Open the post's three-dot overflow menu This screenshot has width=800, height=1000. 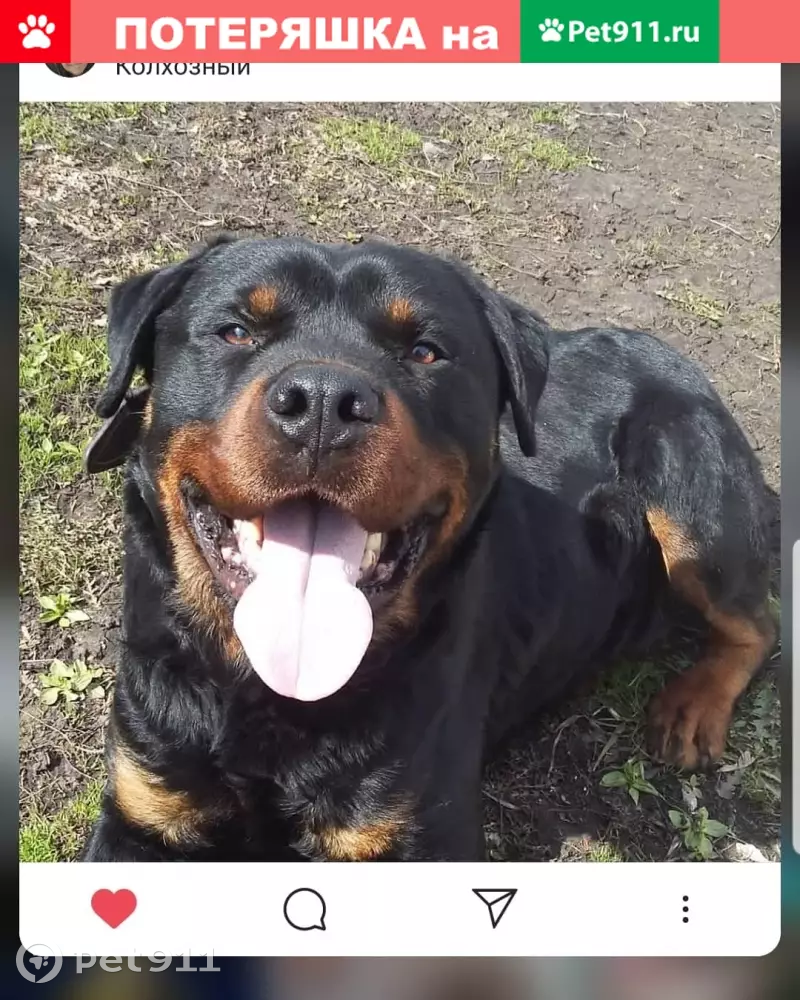(685, 909)
